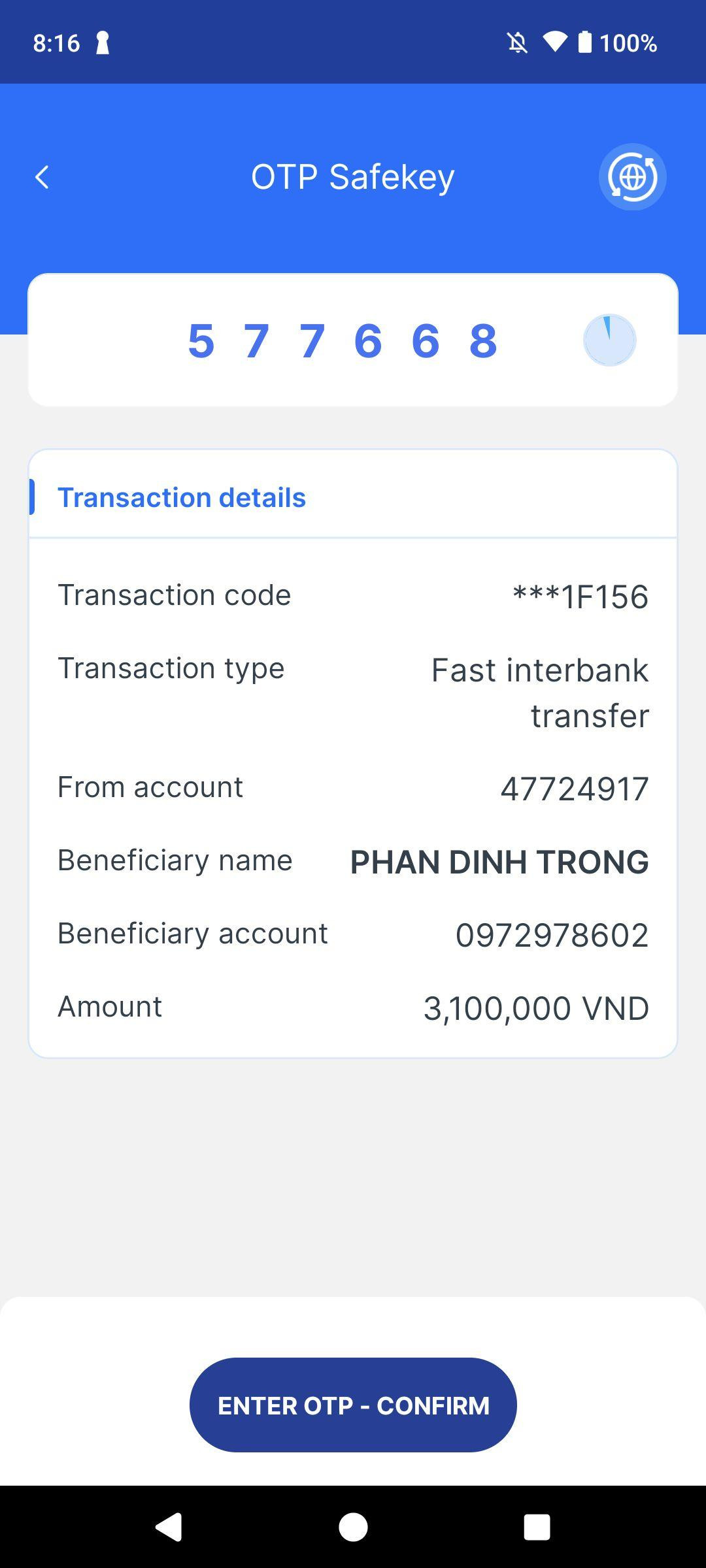Open the recent apps overview
706x1568 pixels.
pos(537,1527)
